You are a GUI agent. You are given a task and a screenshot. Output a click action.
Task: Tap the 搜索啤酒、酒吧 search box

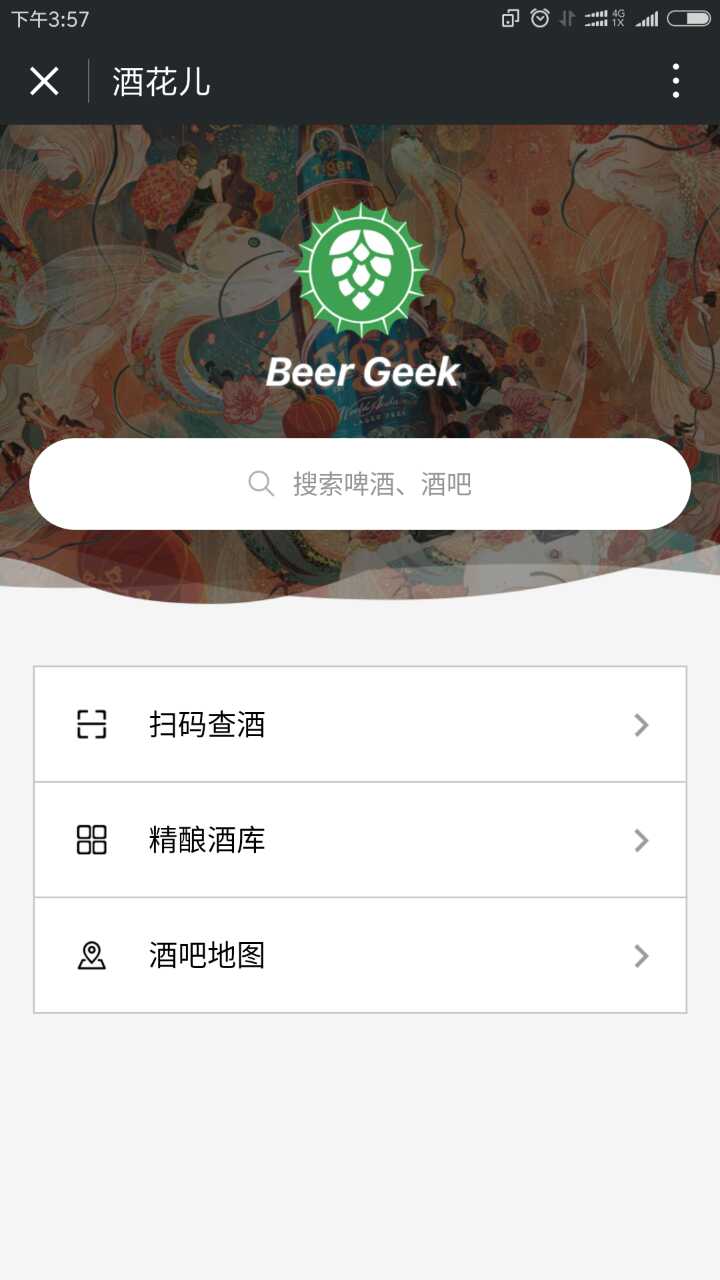(360, 484)
